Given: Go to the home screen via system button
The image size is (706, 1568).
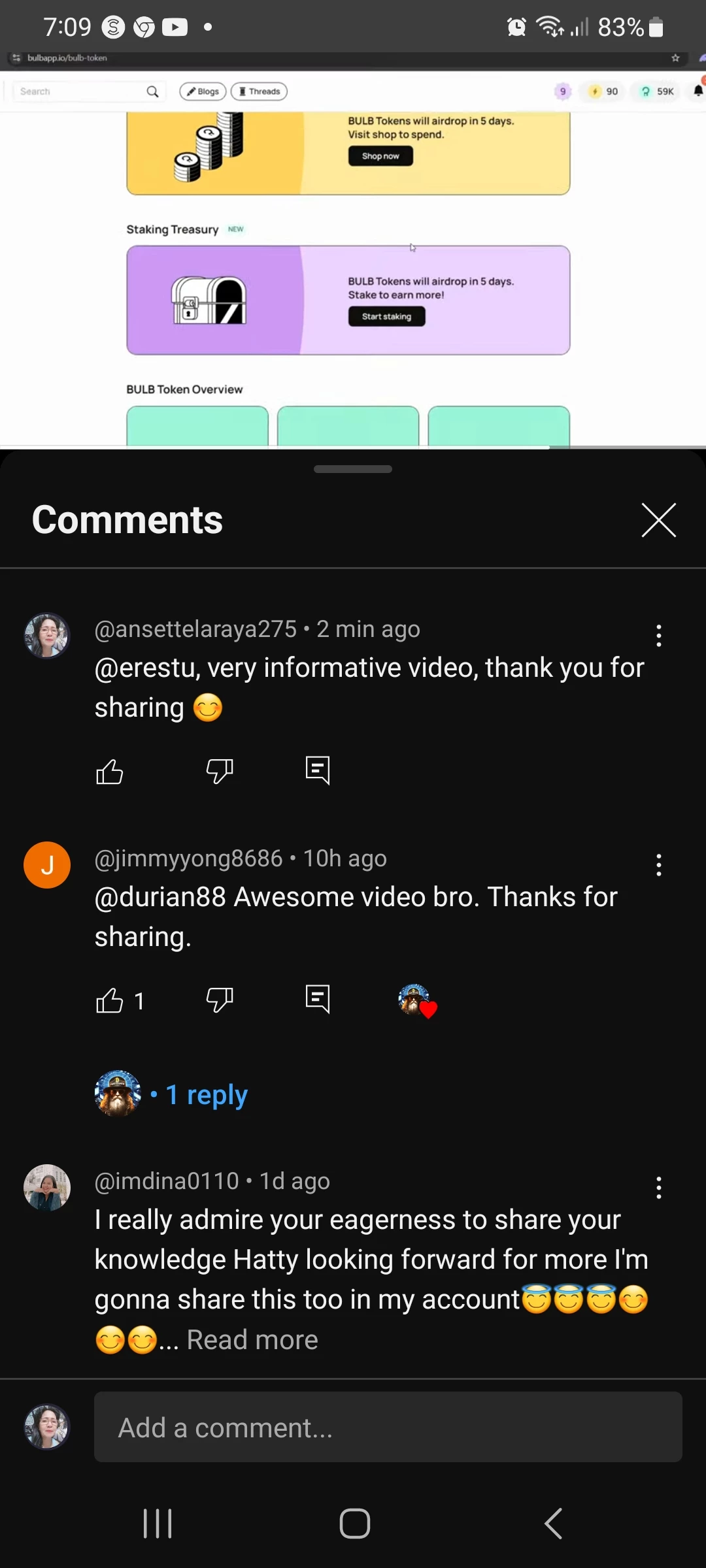Looking at the screenshot, I should tap(355, 1524).
